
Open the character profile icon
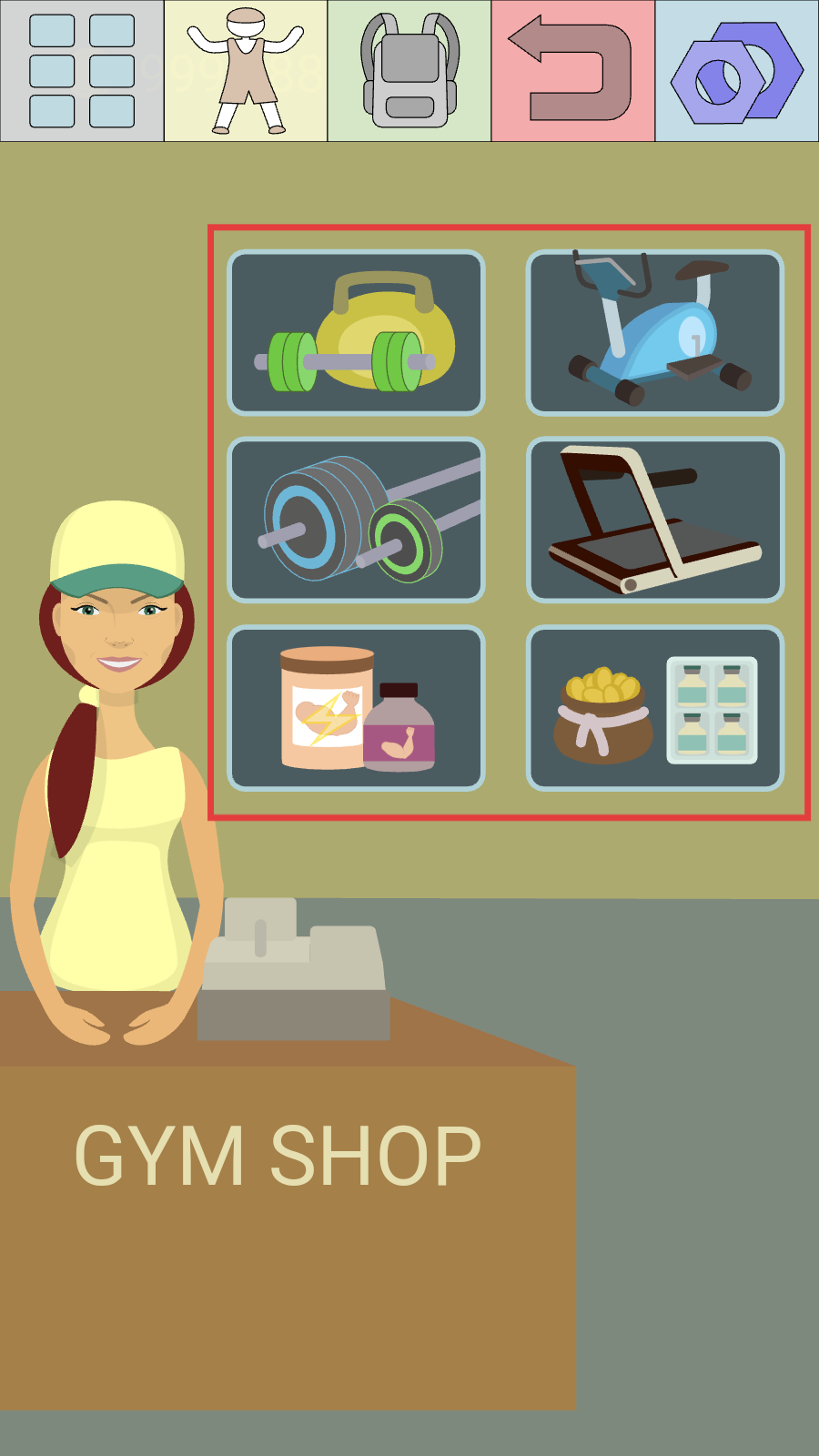pyautogui.click(x=246, y=71)
